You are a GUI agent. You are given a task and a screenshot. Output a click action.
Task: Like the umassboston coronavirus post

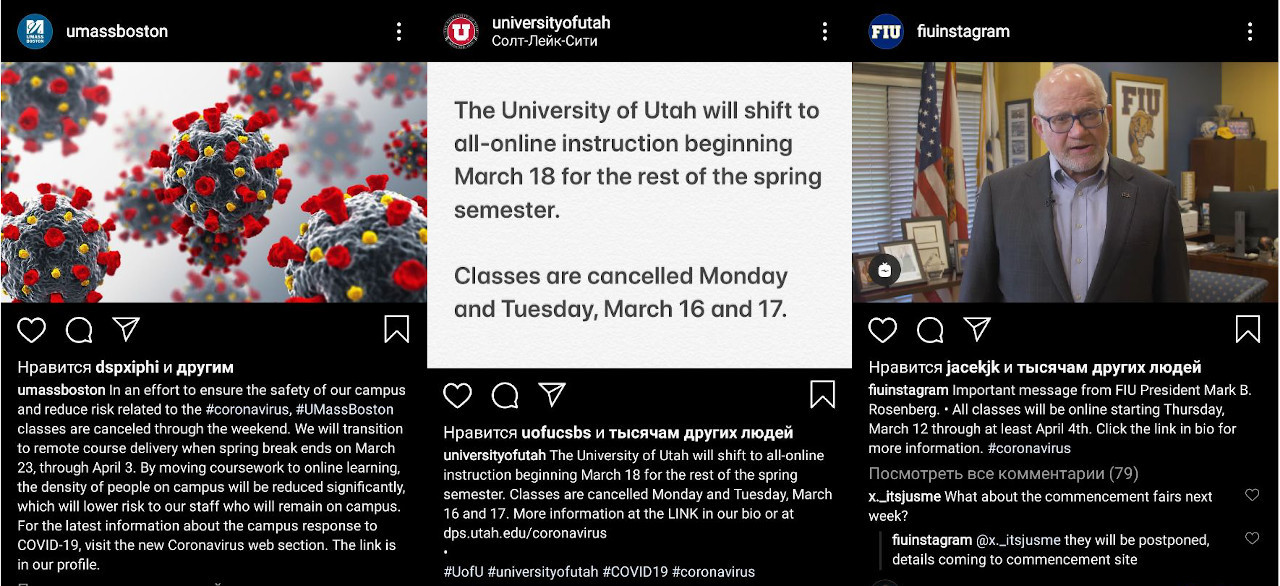[x=32, y=330]
